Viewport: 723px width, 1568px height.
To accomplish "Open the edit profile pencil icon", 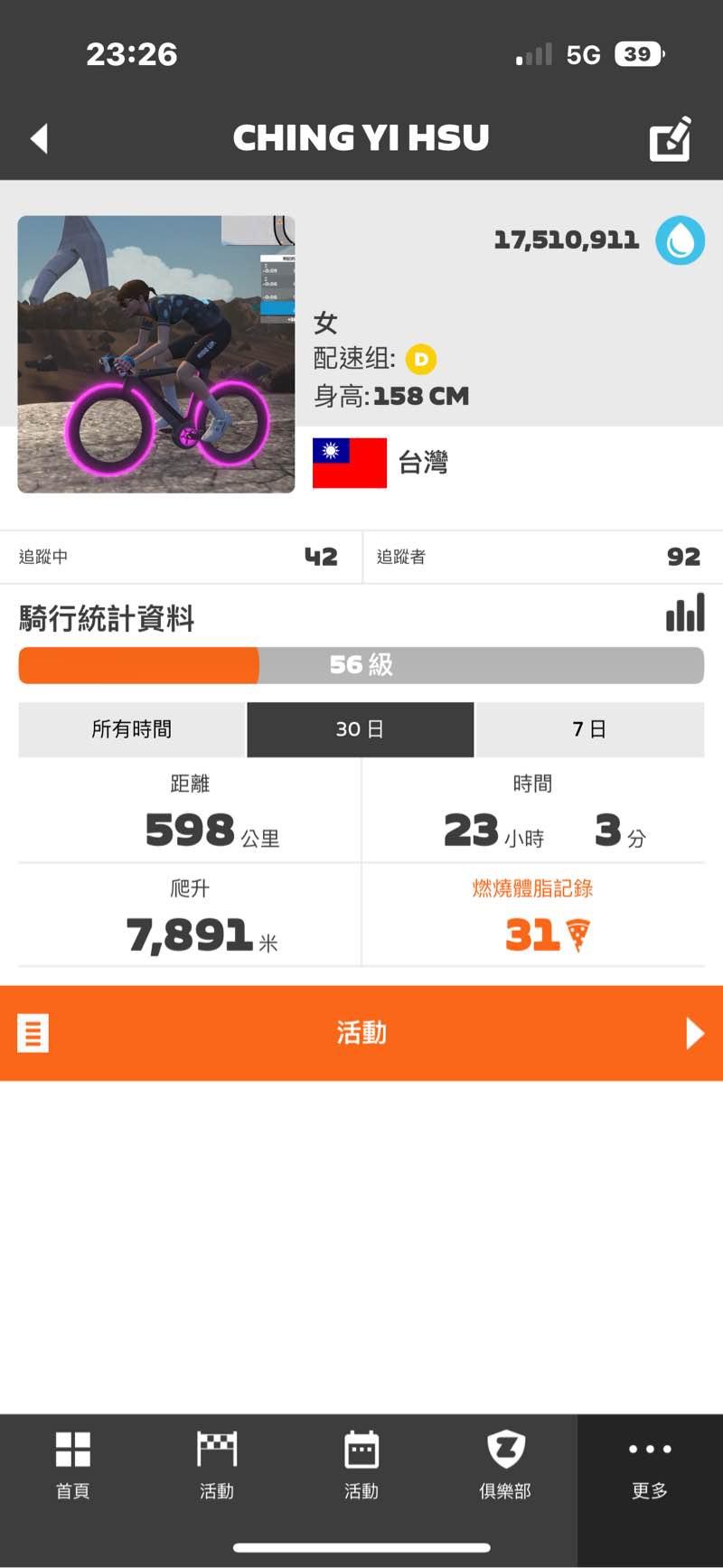I will pos(671,138).
